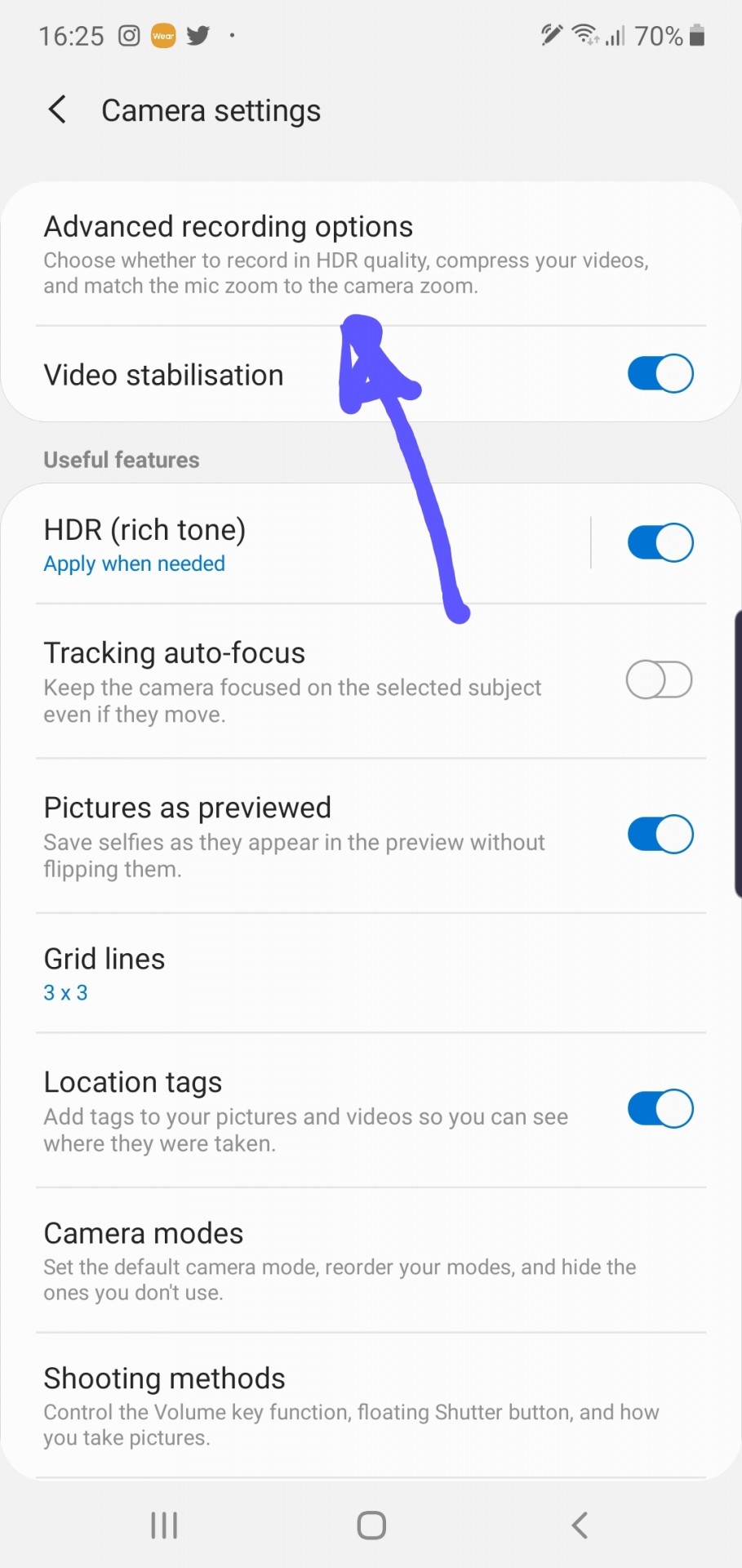Go back from Camera settings

[57, 109]
